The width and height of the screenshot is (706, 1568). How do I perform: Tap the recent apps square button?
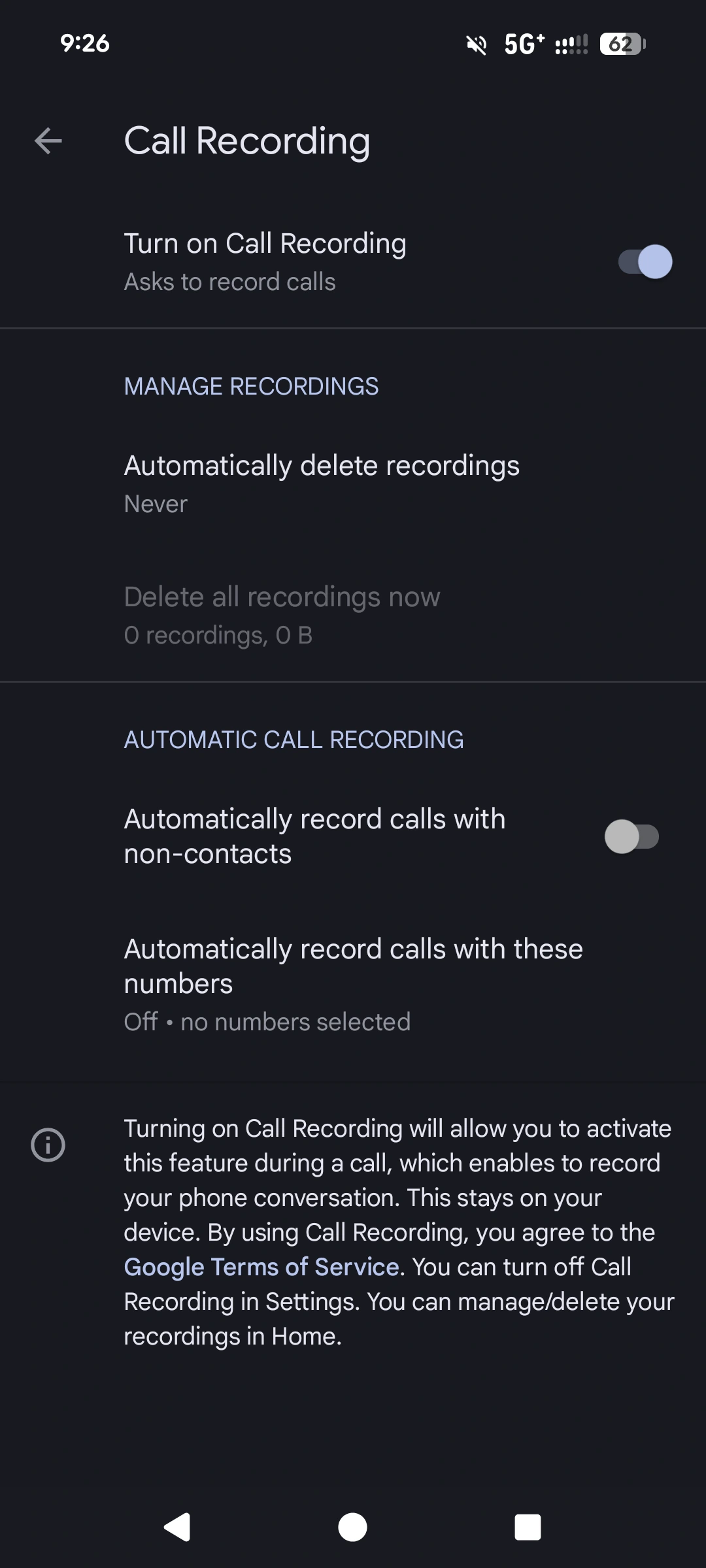(528, 1527)
